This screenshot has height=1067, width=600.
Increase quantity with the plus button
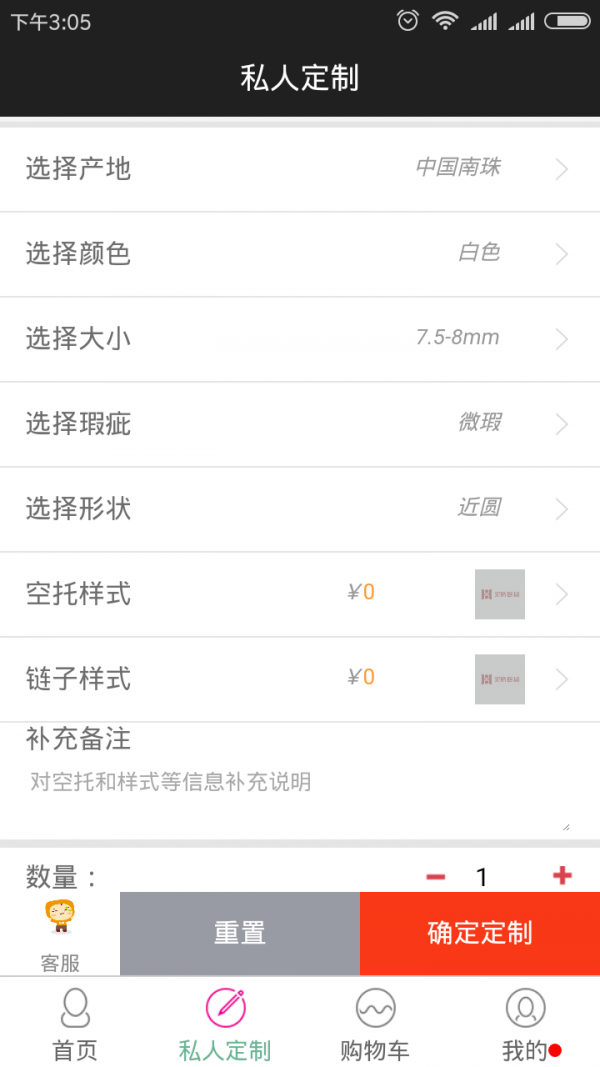tap(562, 876)
